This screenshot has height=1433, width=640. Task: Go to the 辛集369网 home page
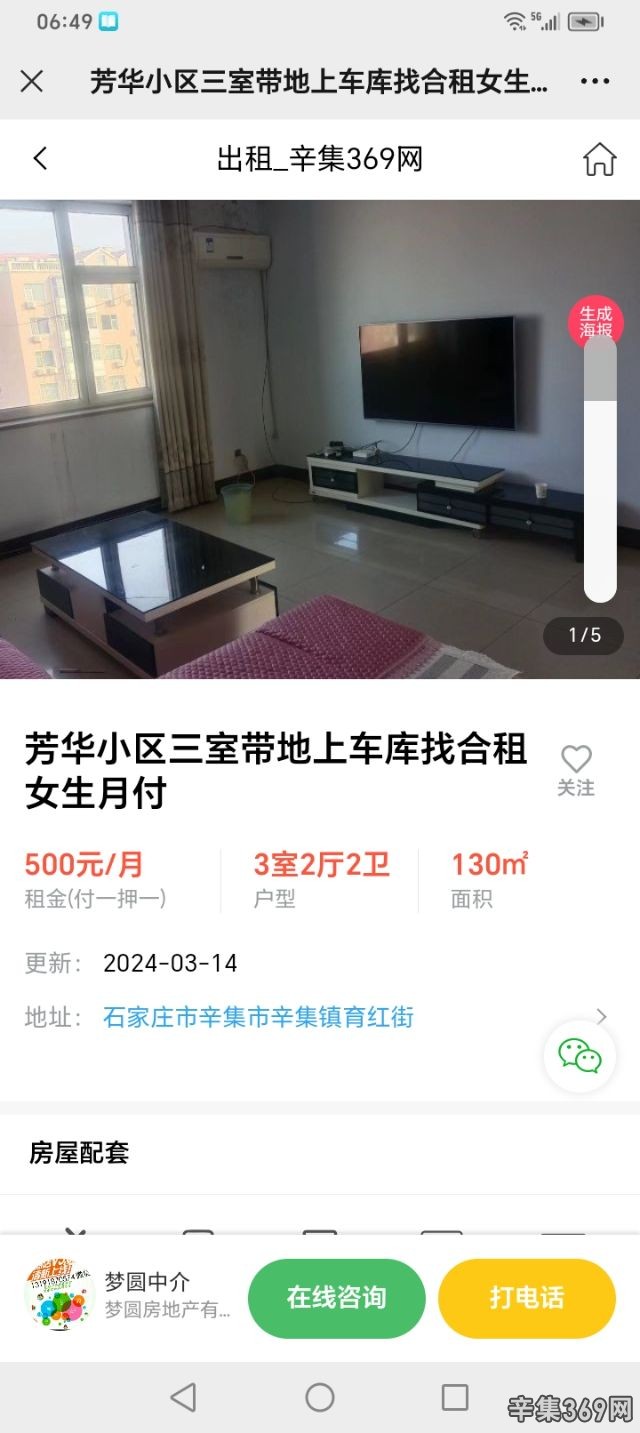599,158
